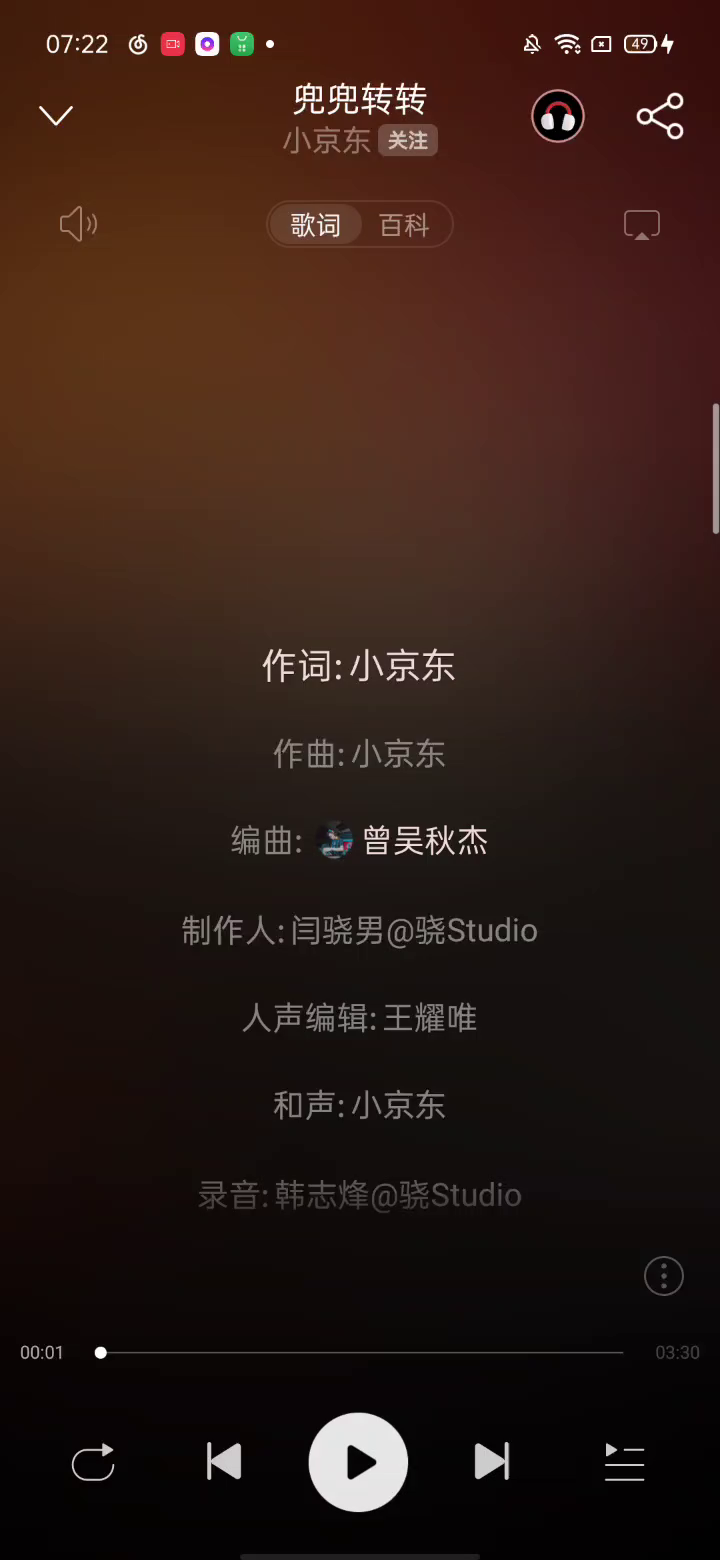Image resolution: width=720 pixels, height=1560 pixels.
Task: Open the current playlist queue
Action: [624, 1462]
